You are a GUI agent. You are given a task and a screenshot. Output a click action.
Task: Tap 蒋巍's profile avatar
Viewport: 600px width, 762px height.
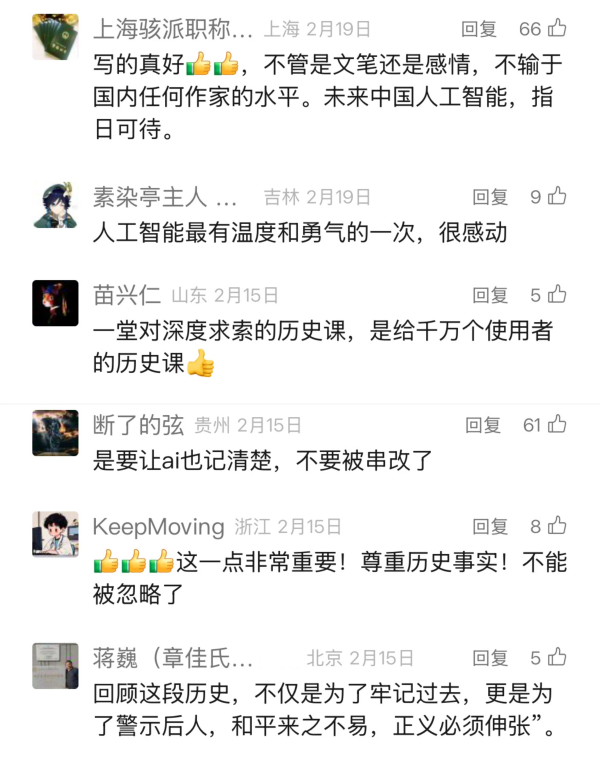(56, 665)
